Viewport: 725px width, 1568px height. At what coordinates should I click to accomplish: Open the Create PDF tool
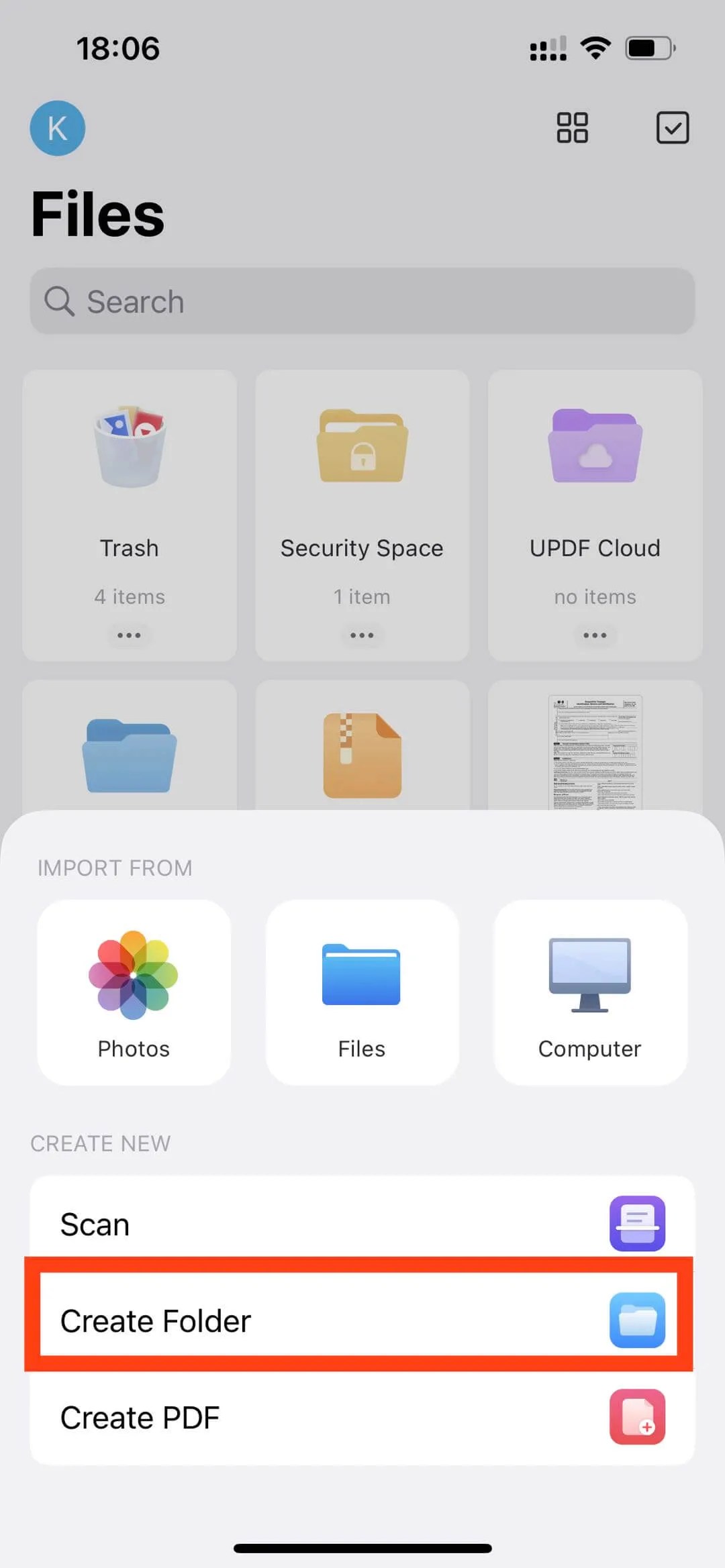[x=362, y=1417]
